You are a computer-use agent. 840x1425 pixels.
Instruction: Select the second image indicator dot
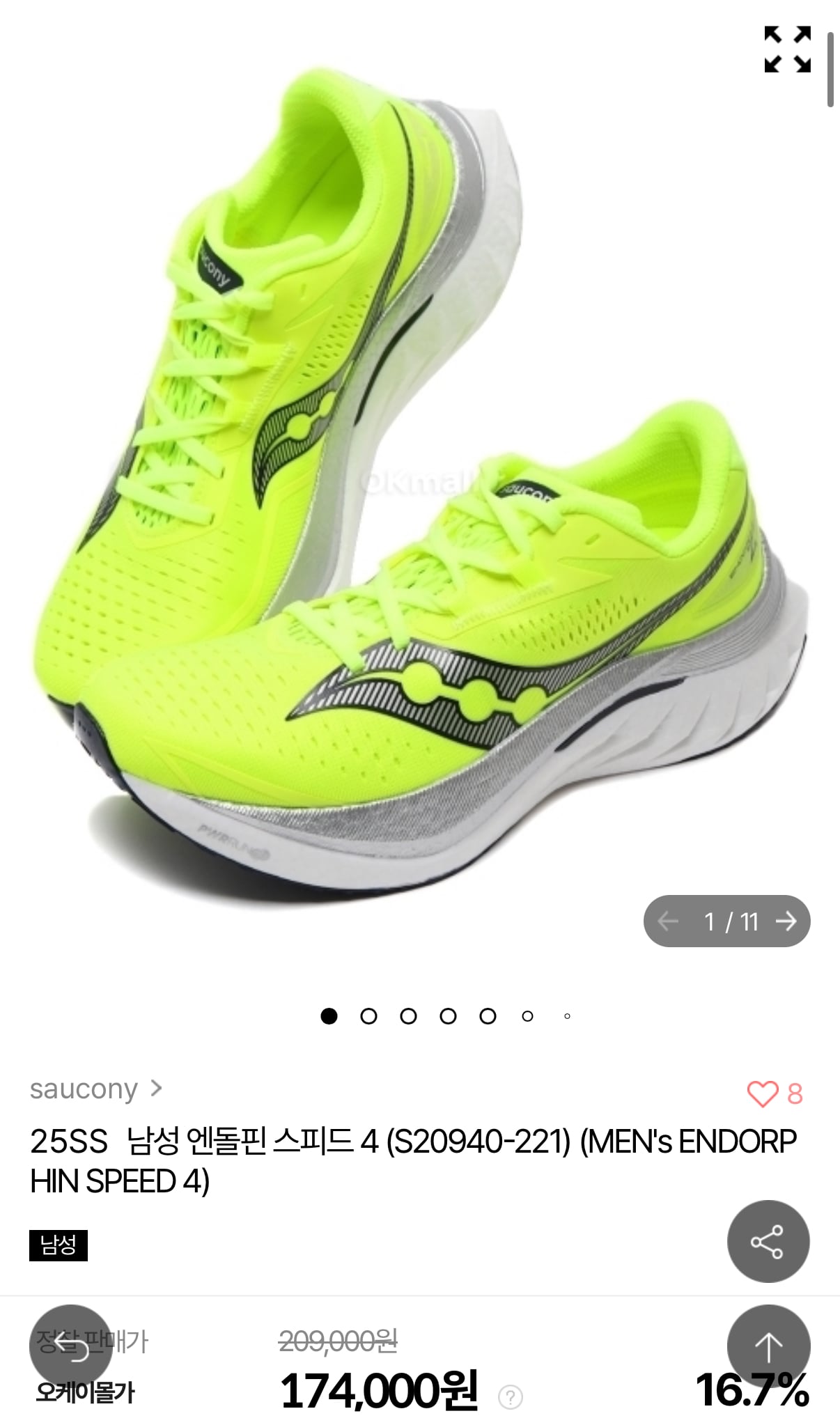pos(368,1016)
